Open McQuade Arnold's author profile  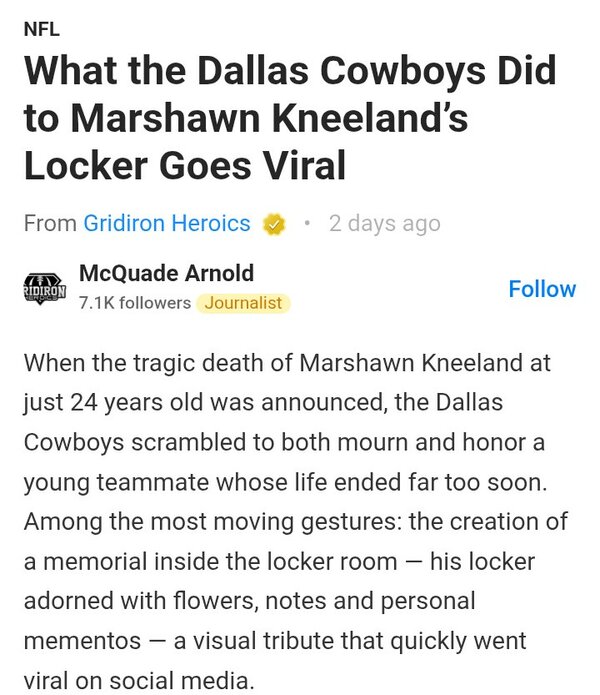point(166,272)
